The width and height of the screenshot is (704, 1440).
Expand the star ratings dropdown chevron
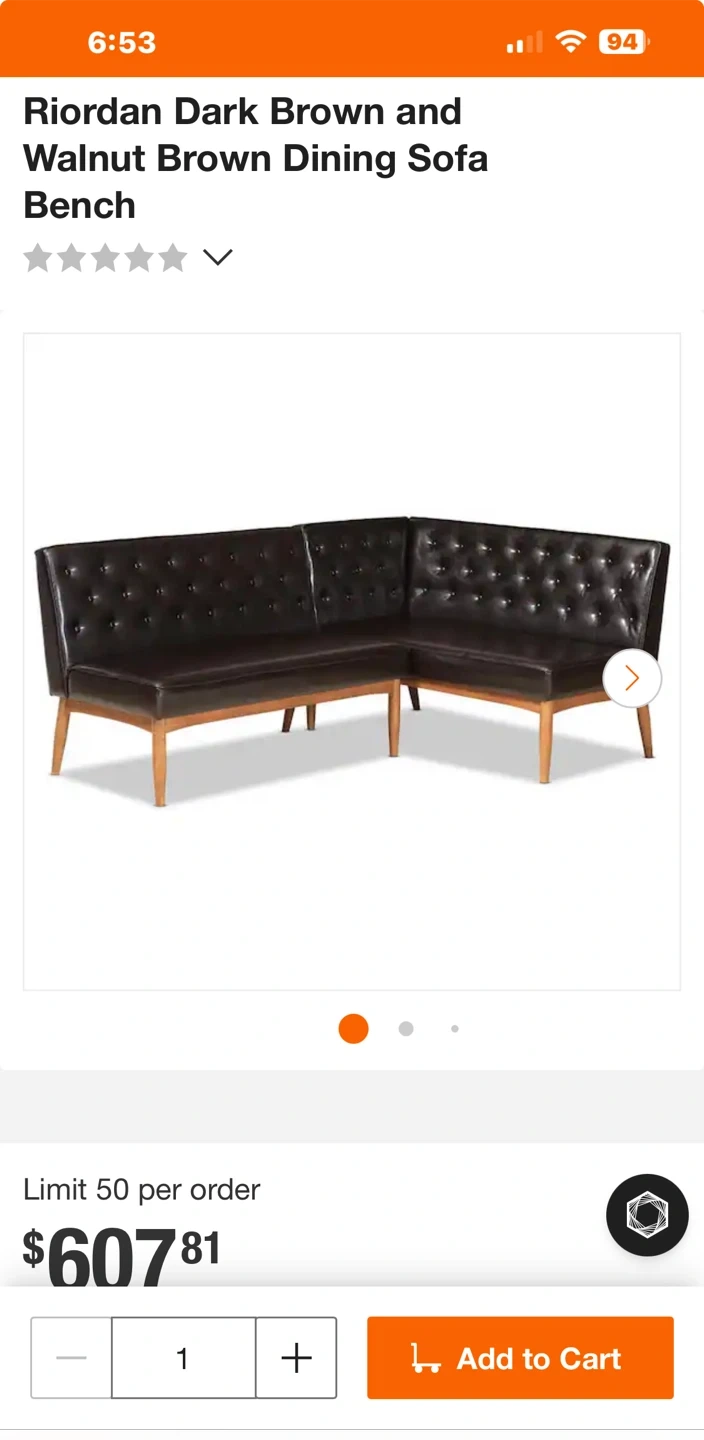217,258
